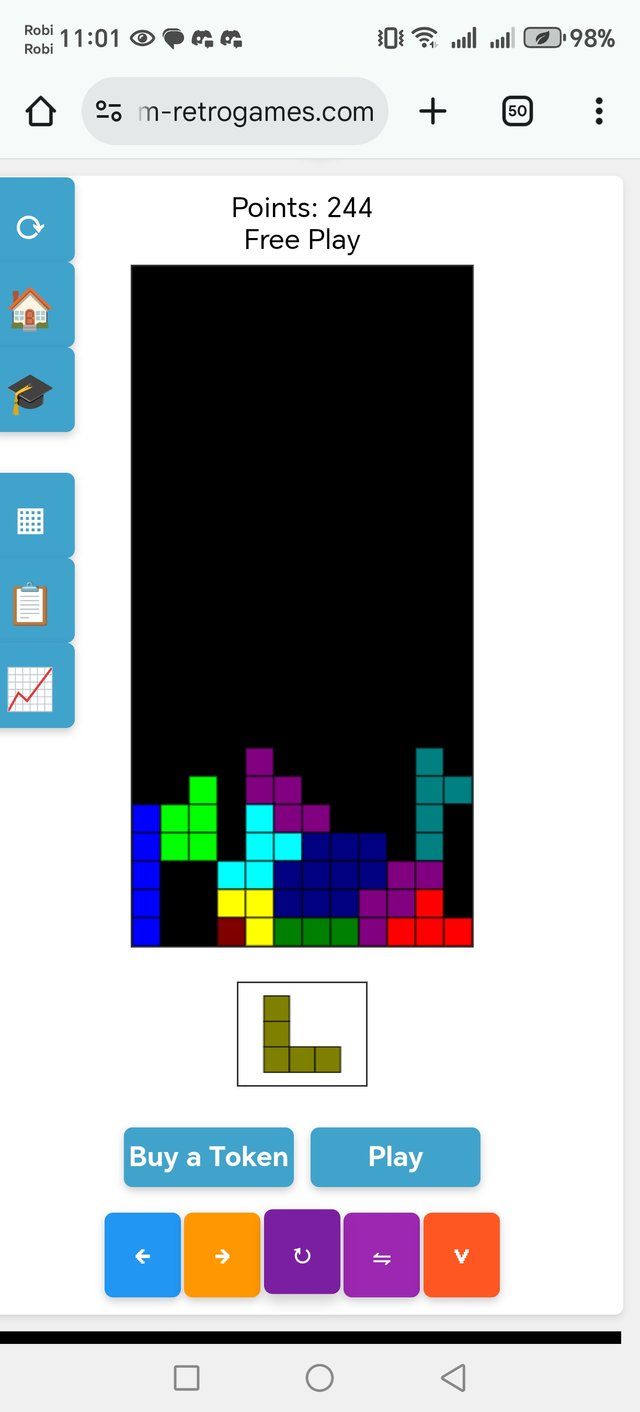The image size is (640, 1412).
Task: Open the clipboard button
Action: coord(32,604)
